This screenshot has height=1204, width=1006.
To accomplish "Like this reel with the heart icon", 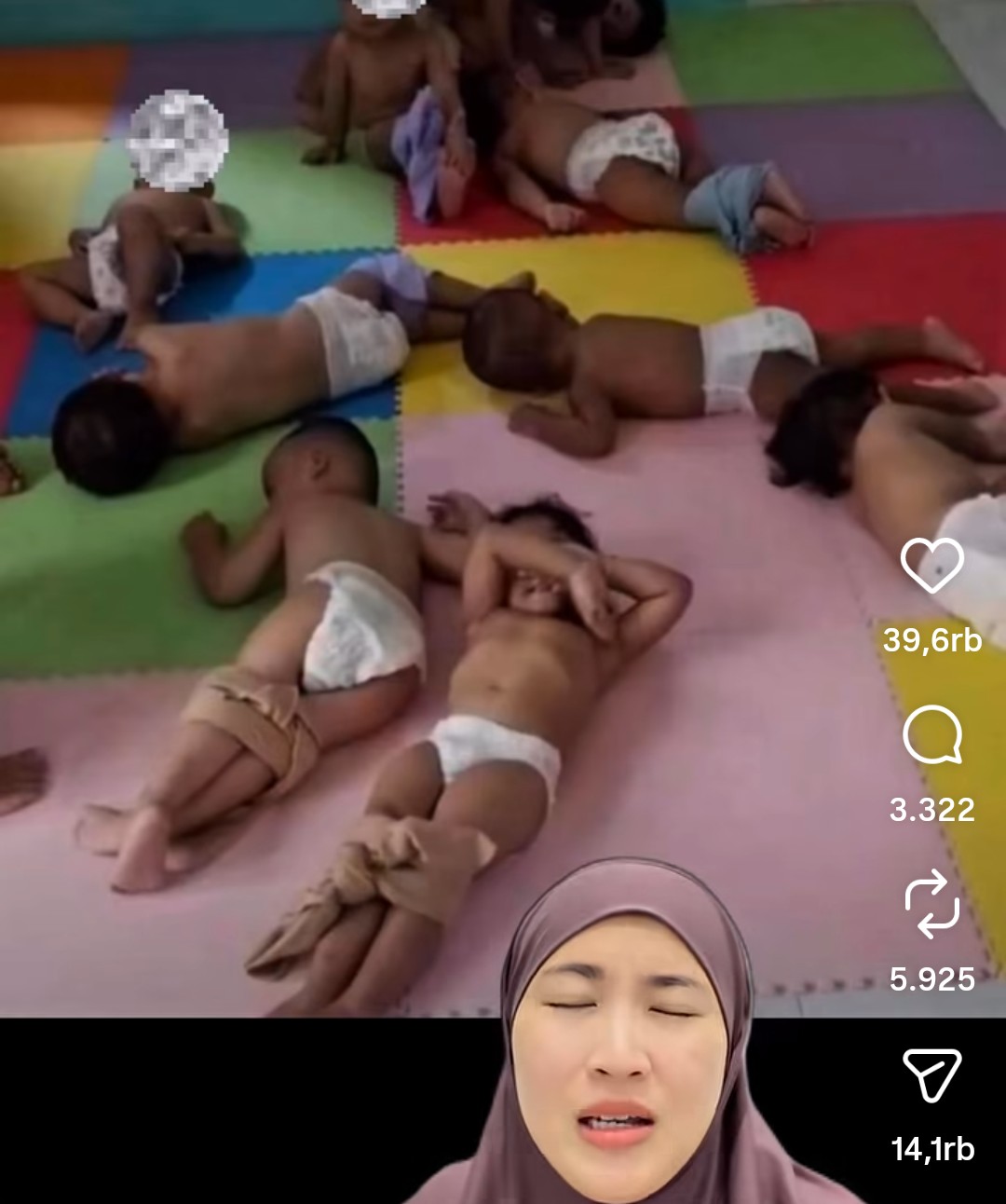I will point(931,566).
